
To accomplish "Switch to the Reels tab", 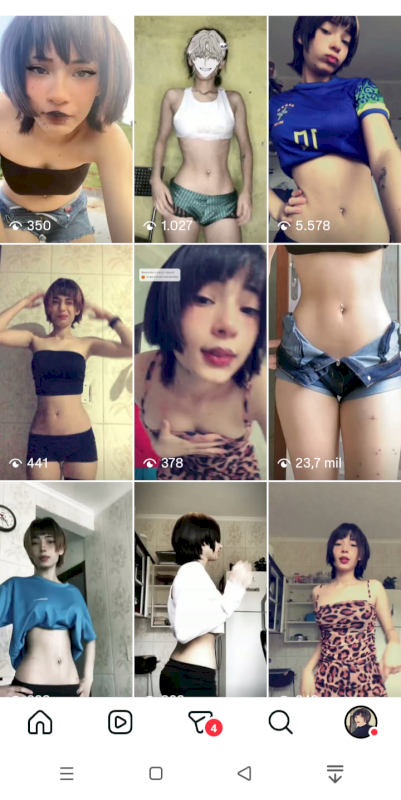I will coord(120,722).
